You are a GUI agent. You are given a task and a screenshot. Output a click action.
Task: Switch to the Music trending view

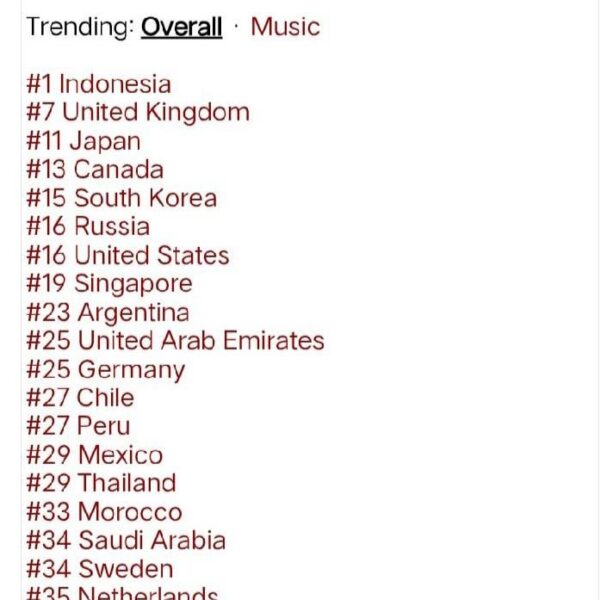(x=285, y=26)
